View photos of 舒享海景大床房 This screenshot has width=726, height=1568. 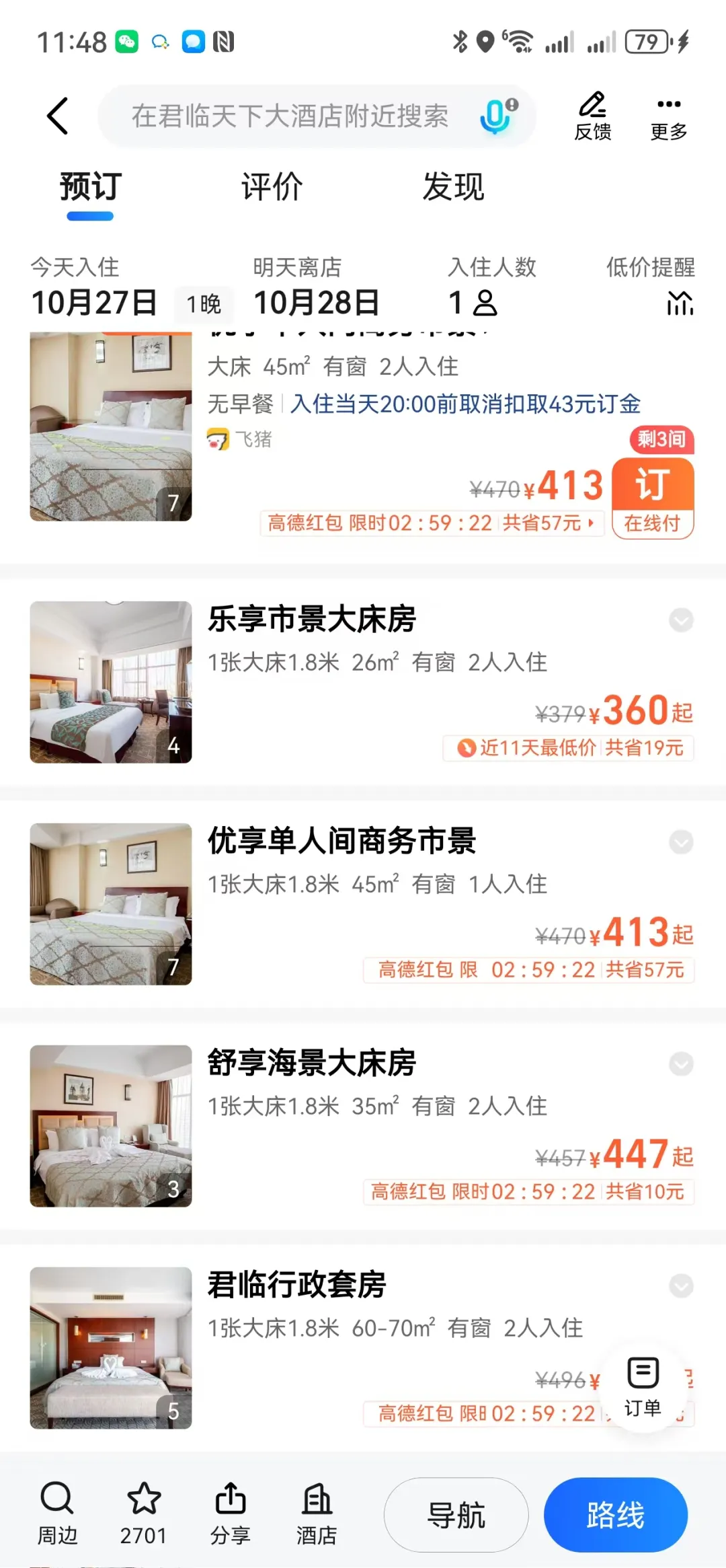[x=111, y=1125]
